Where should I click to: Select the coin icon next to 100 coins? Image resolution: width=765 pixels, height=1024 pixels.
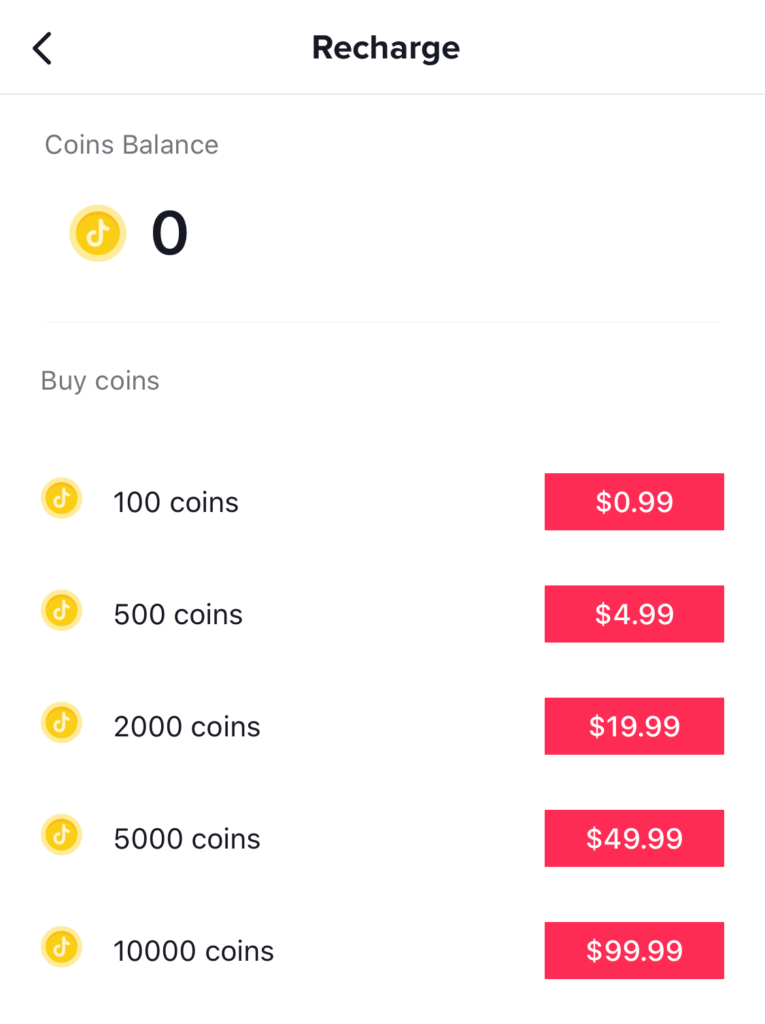[61, 498]
